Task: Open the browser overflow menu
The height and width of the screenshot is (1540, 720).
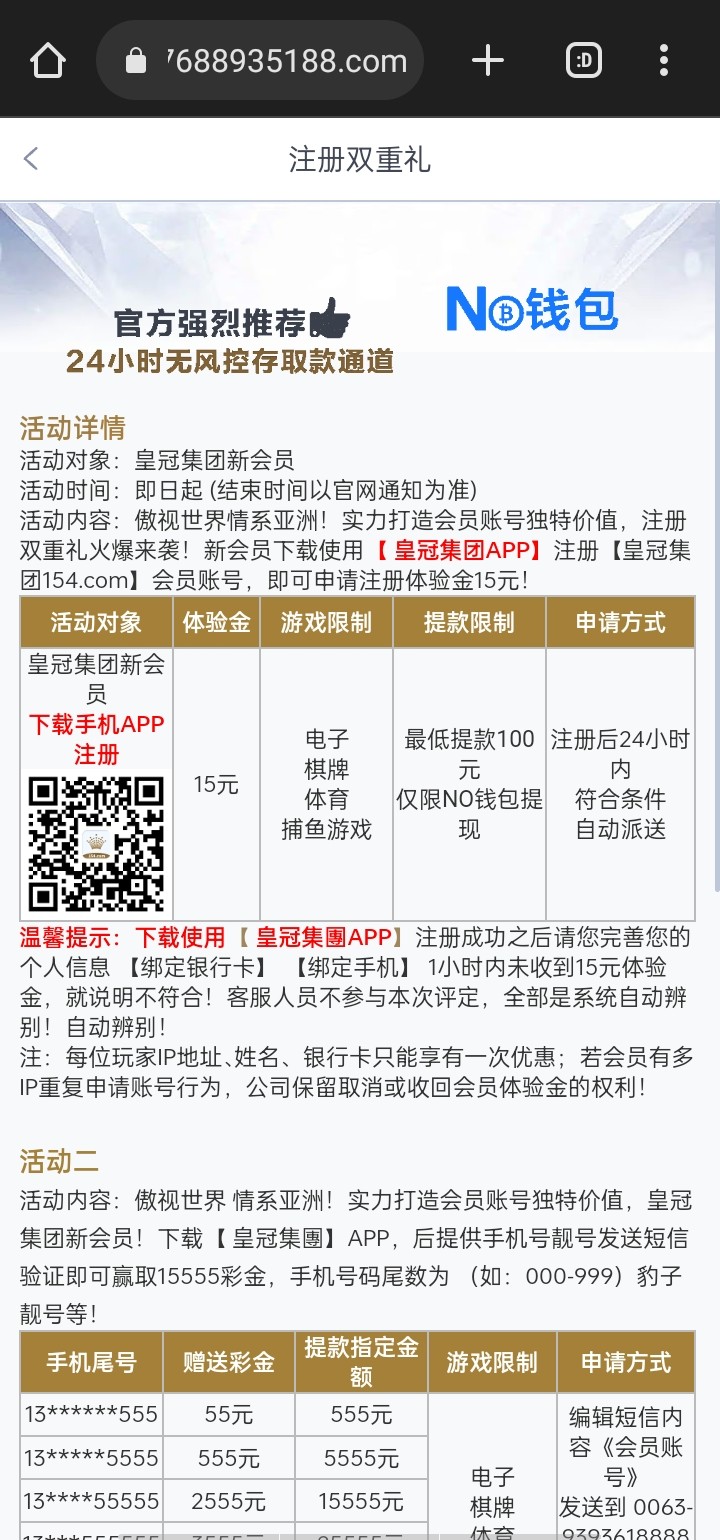Action: pos(663,61)
